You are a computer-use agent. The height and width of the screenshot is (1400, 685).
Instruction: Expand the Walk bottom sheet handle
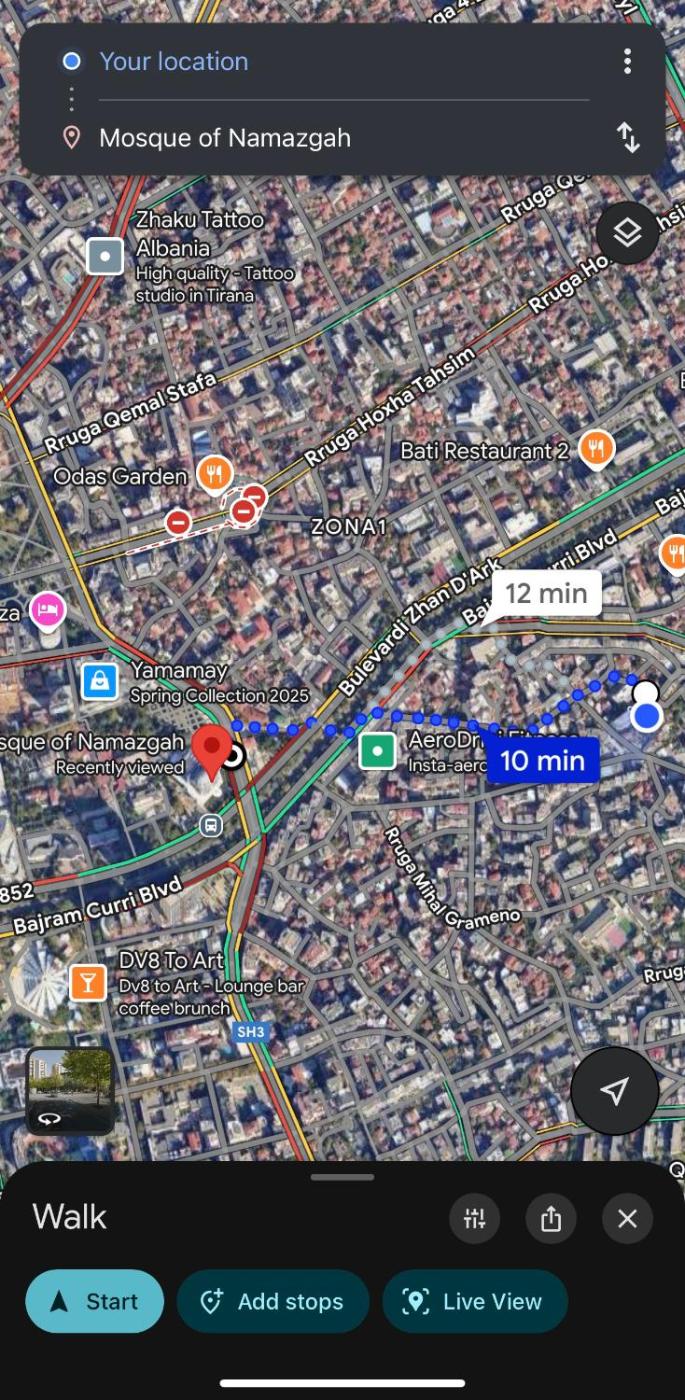(x=342, y=1177)
